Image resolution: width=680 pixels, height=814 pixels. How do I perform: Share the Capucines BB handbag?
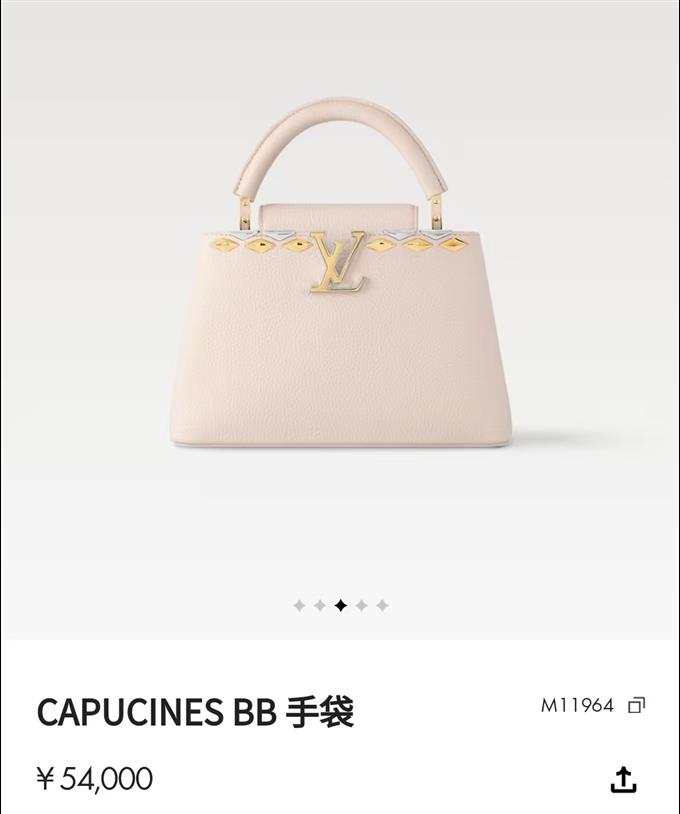click(623, 780)
